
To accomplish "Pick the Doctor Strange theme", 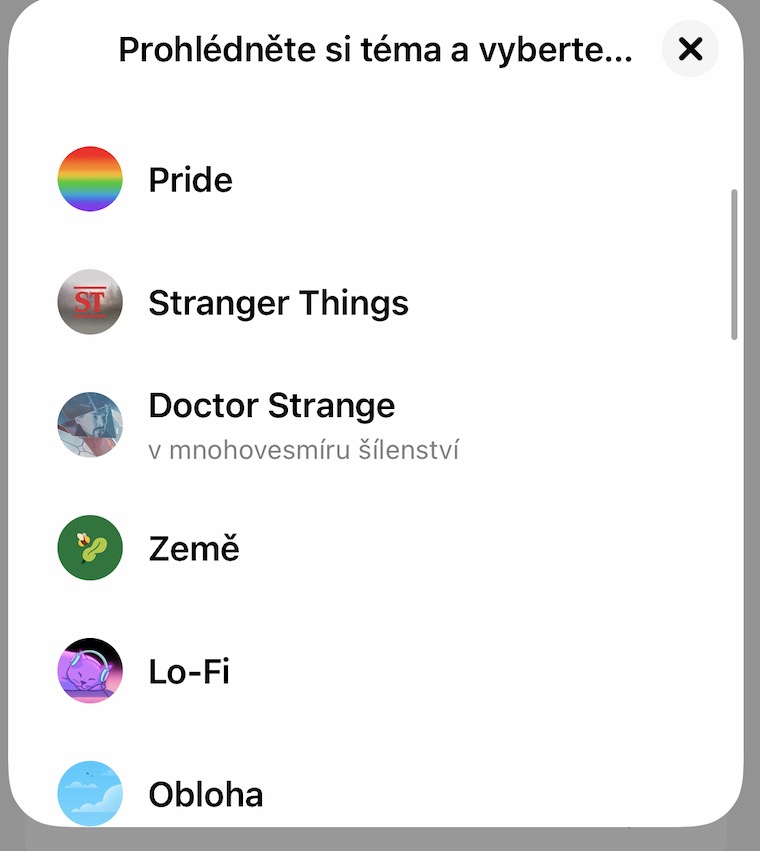I will pos(271,407).
